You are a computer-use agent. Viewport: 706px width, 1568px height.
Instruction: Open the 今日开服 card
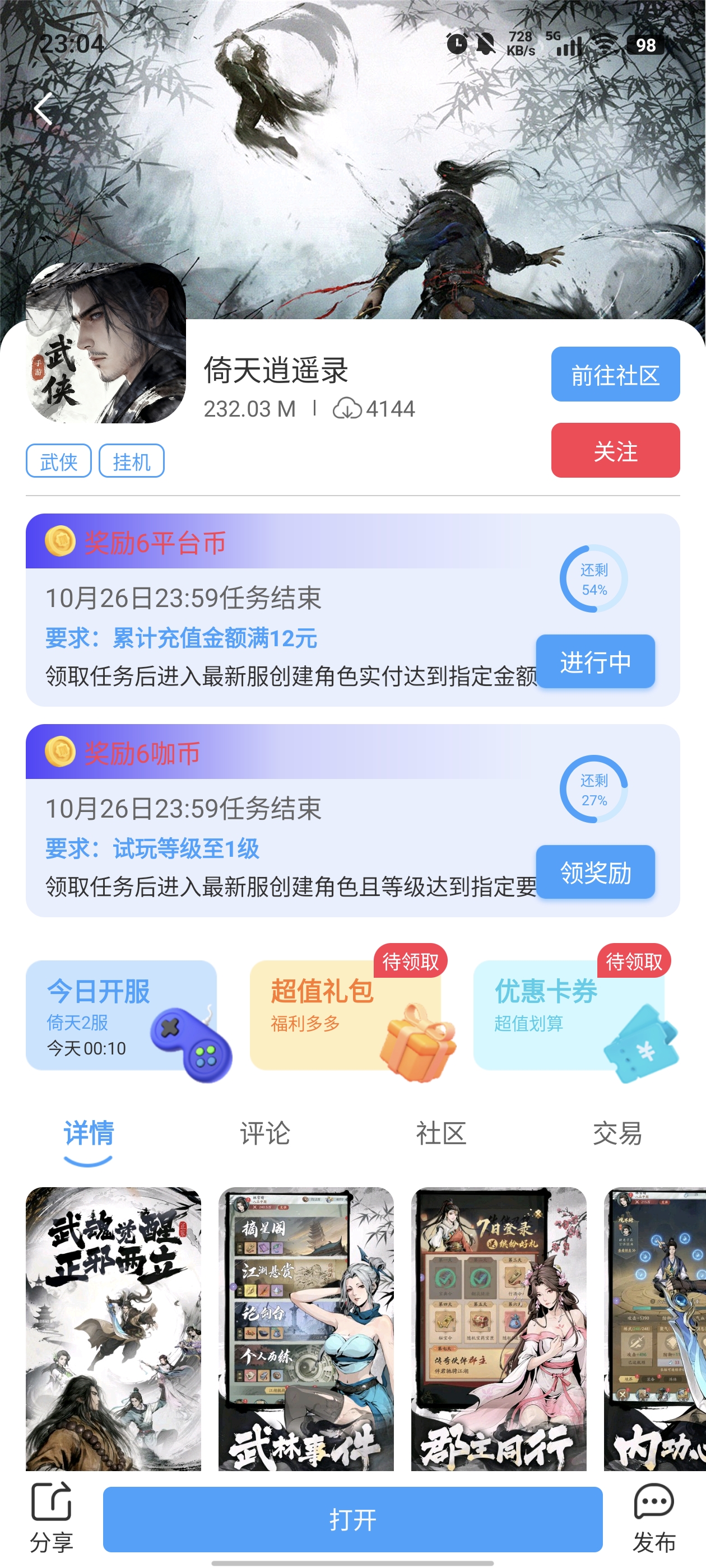pyautogui.click(x=122, y=1015)
